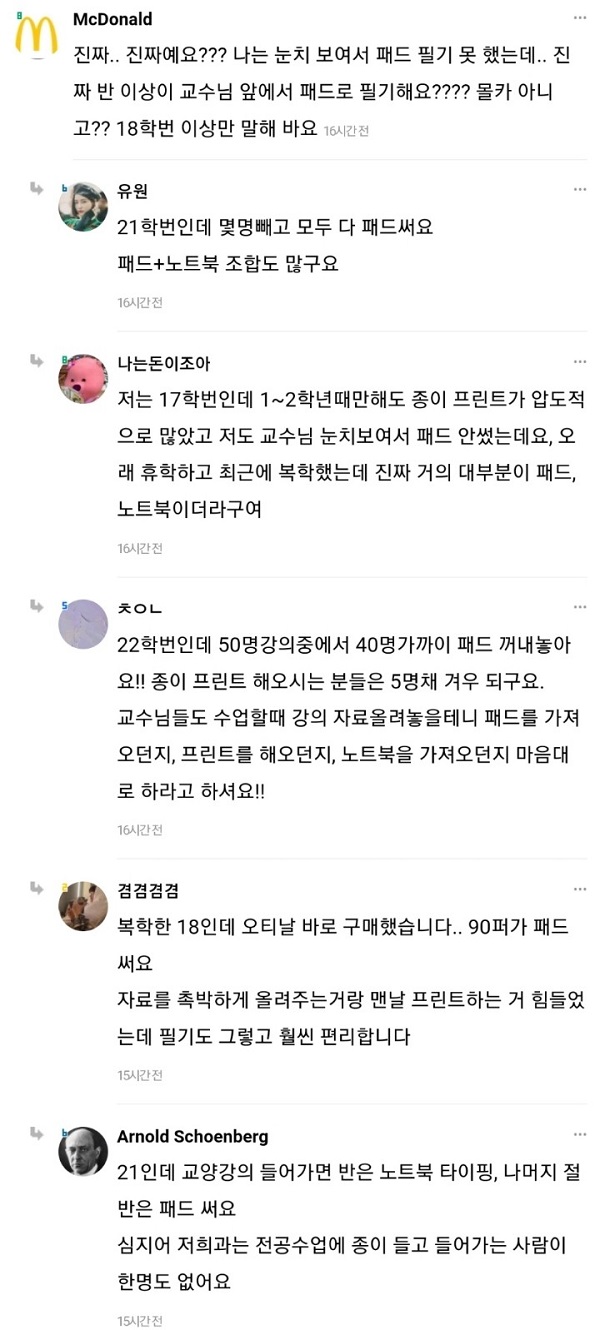Open overflow menu on McDonald's comment
Screen dimensions: 600x1330
[x=580, y=18]
